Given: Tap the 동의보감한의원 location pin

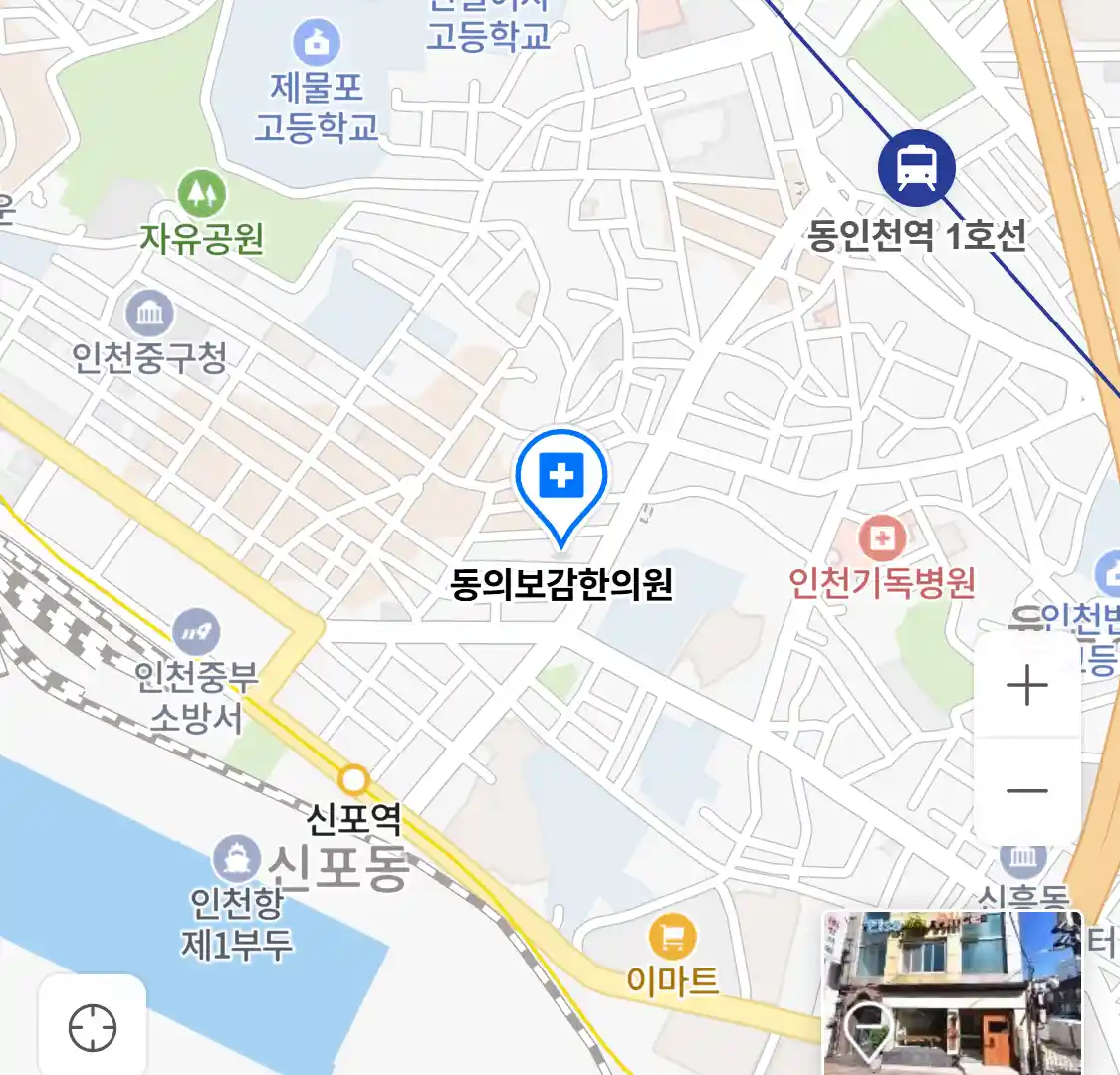Looking at the screenshot, I should pyautogui.click(x=561, y=480).
